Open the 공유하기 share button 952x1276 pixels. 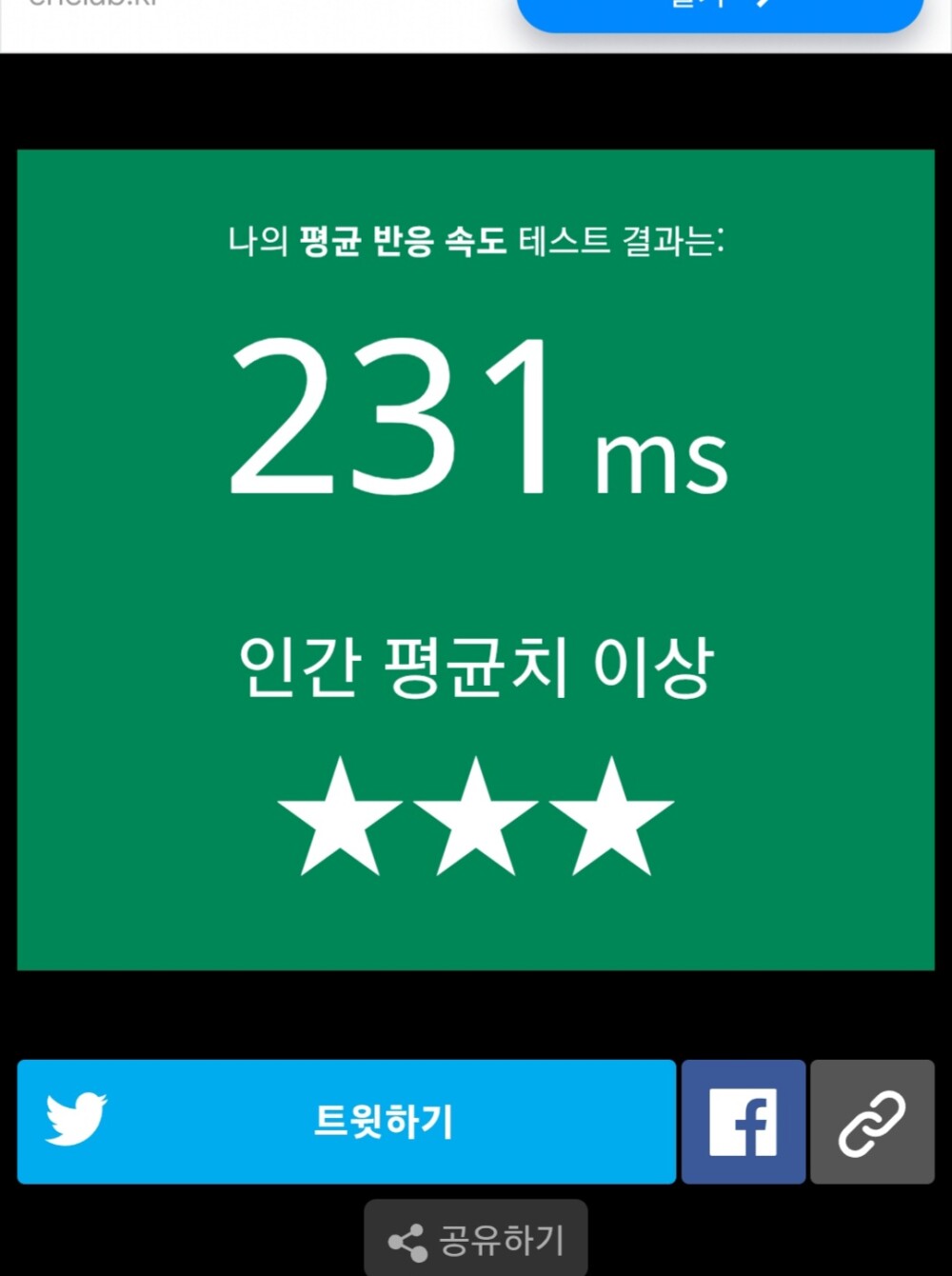point(476,1240)
